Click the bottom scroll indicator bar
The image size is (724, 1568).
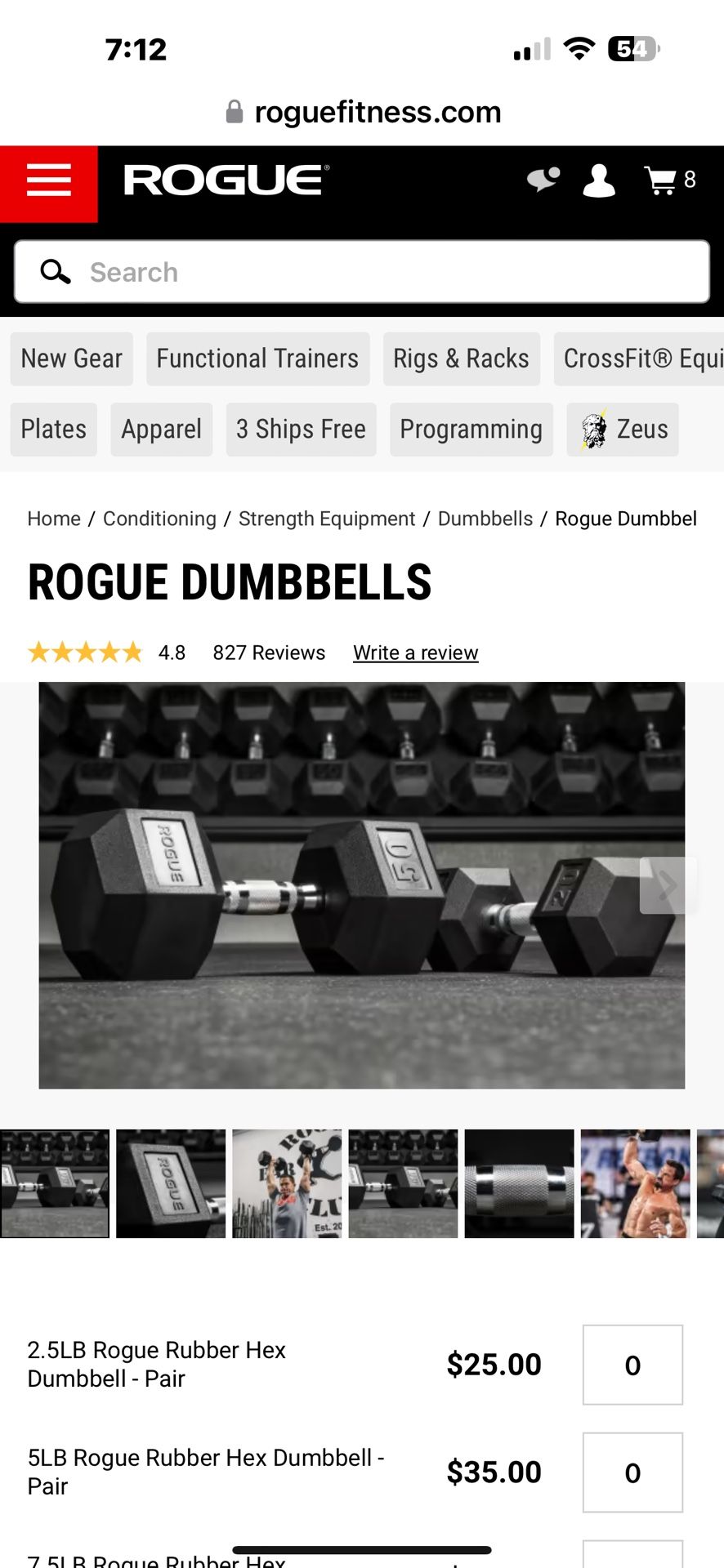(362, 1542)
